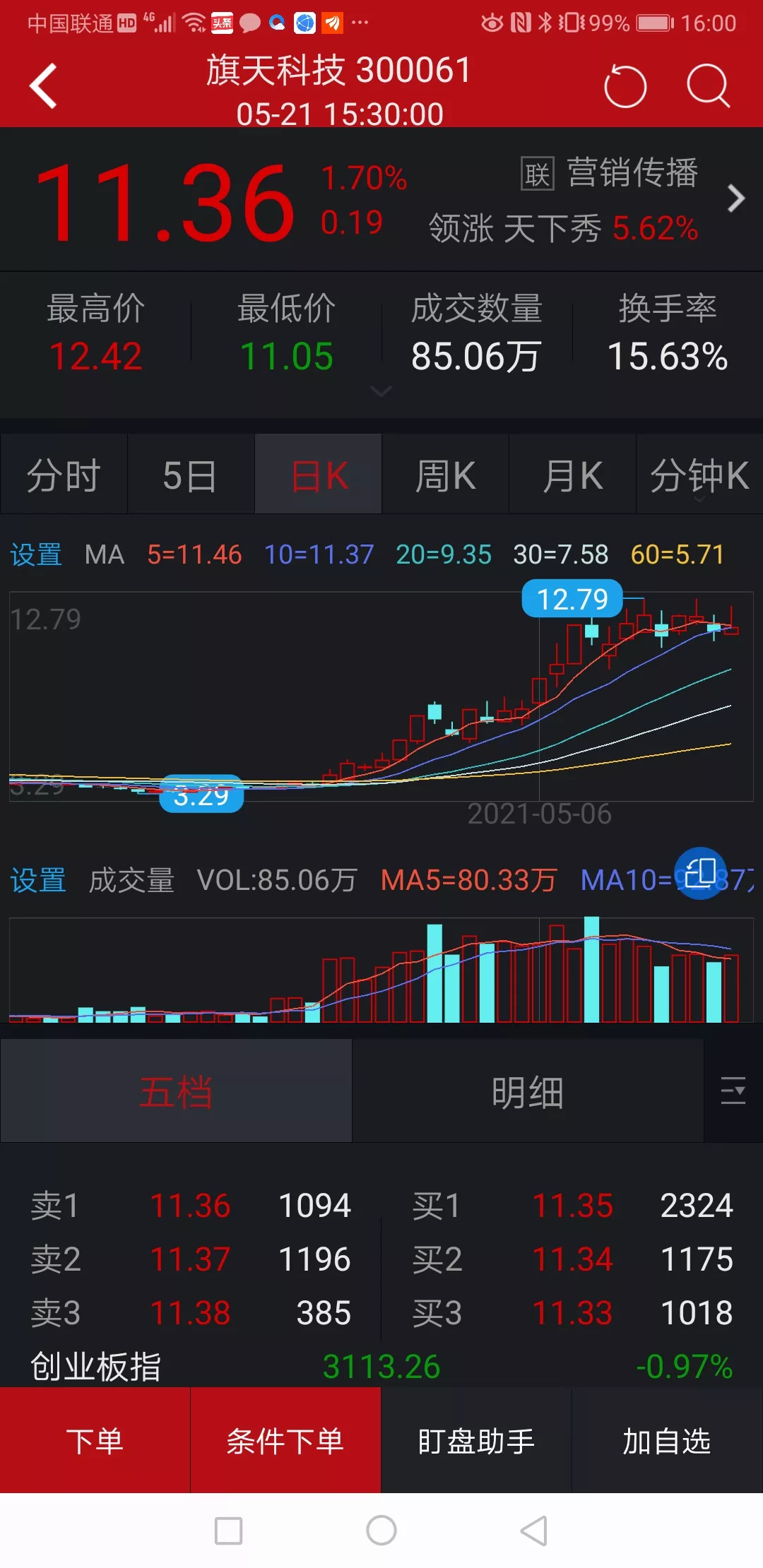Open the order book list options icon
The height and width of the screenshot is (1568, 763).
733,1091
